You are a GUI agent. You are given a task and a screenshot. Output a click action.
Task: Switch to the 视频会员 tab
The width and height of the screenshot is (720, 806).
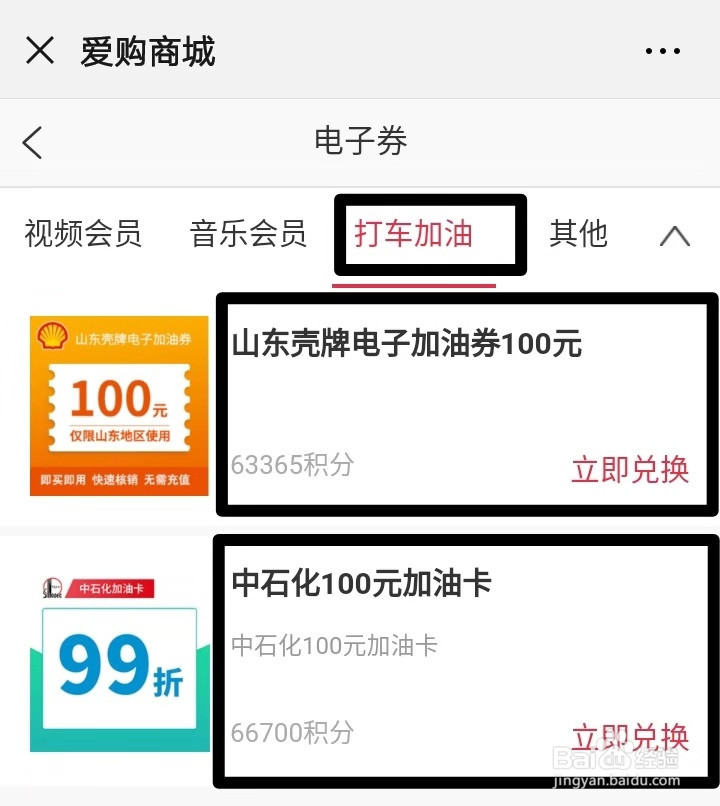(82, 233)
